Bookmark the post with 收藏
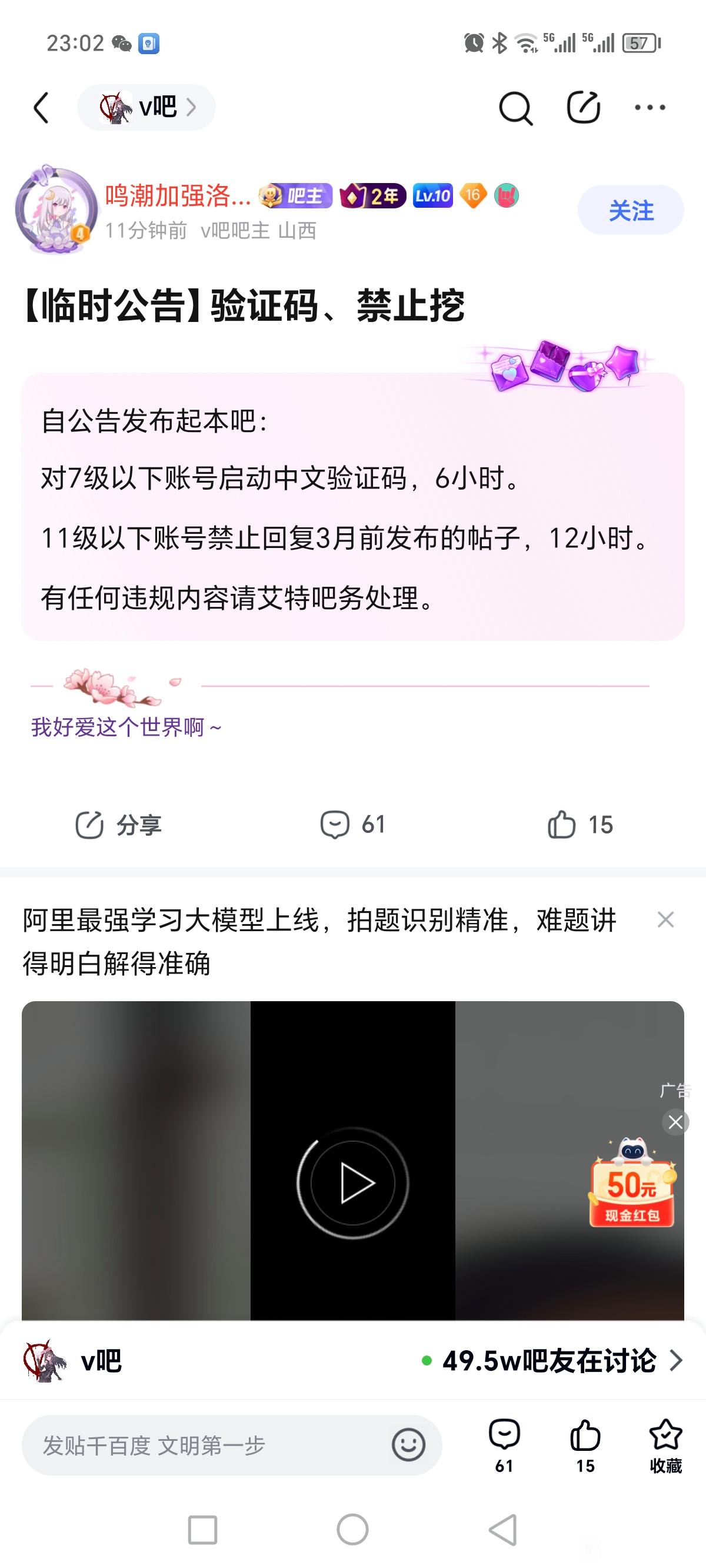This screenshot has height=1568, width=706. (x=665, y=1445)
